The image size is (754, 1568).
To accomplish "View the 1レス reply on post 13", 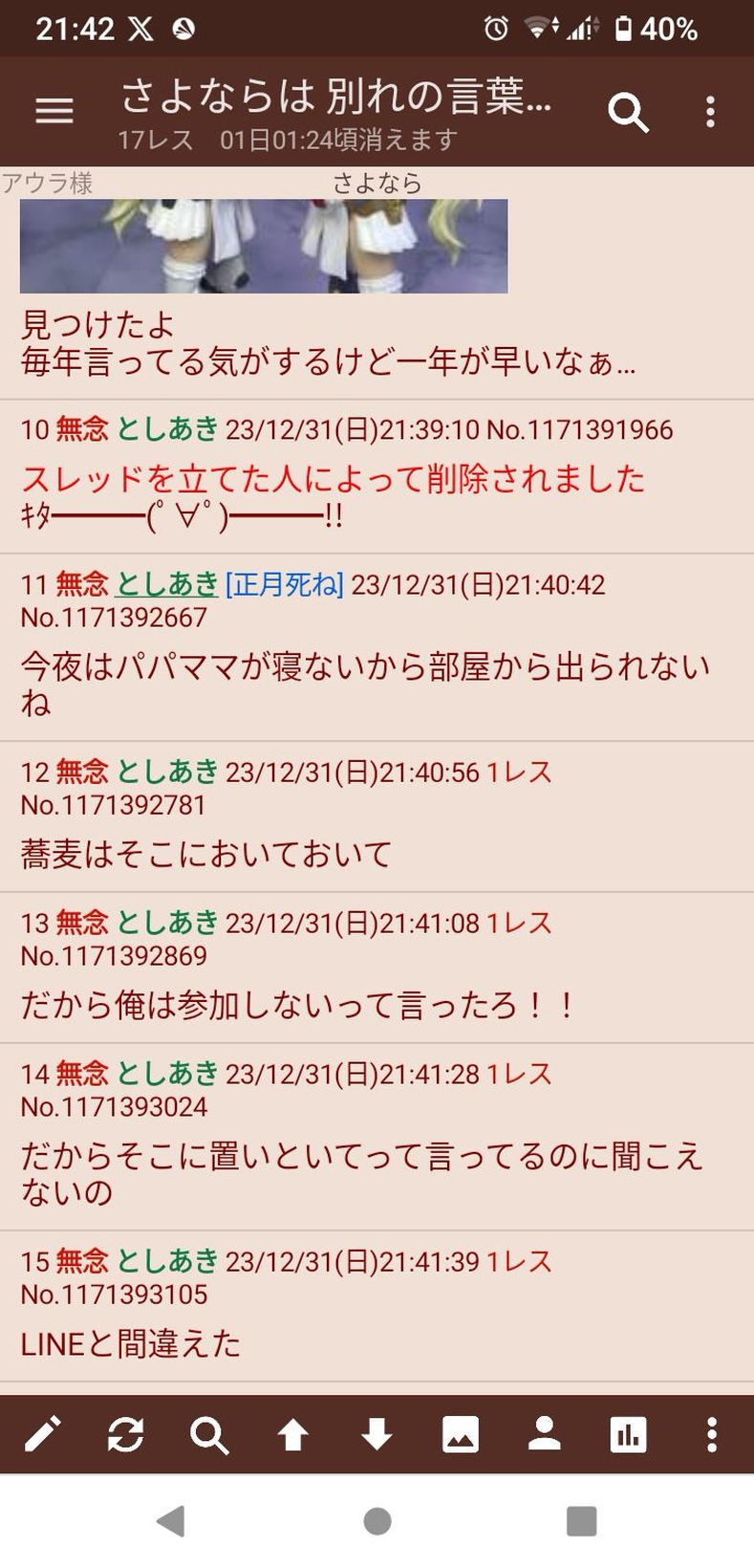I will (519, 924).
